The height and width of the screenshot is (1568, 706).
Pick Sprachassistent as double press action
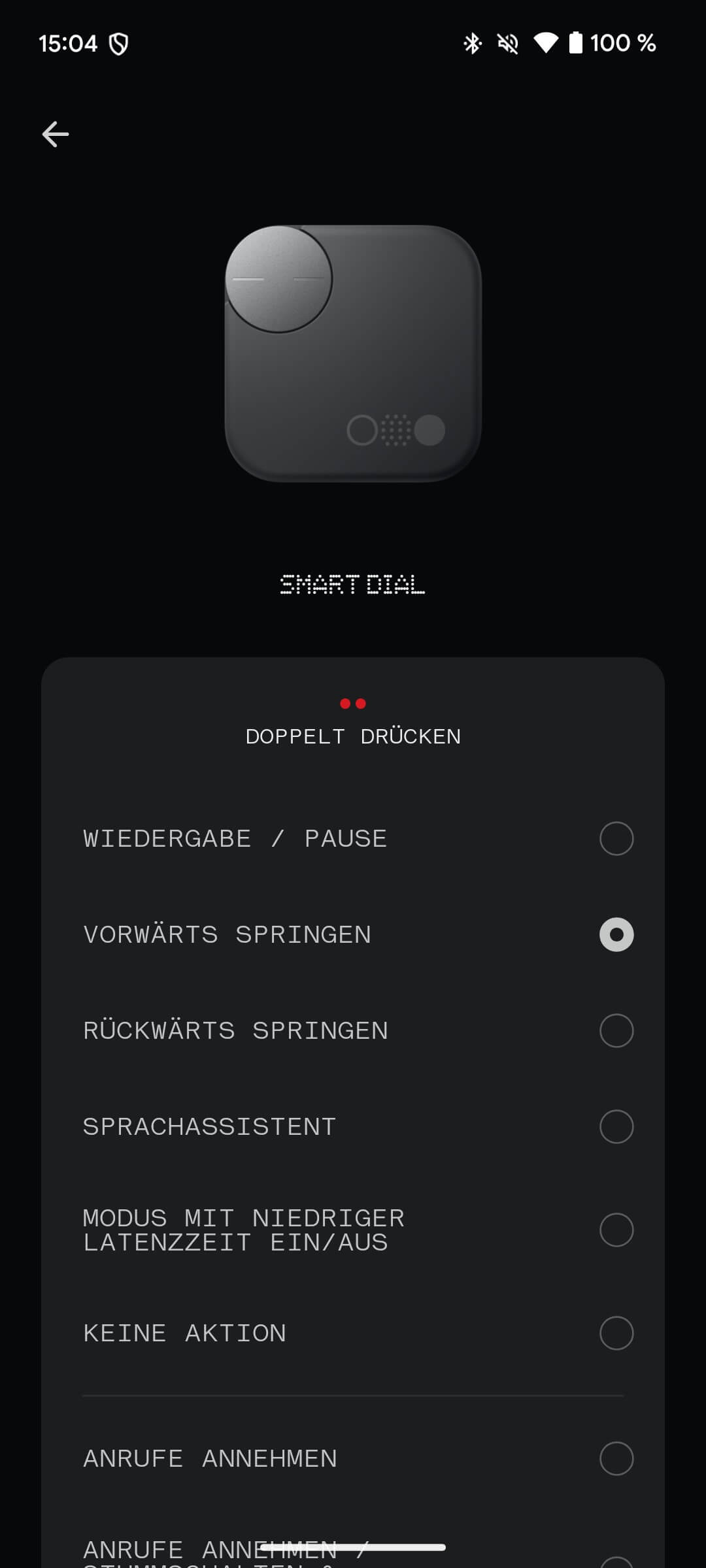(616, 1126)
